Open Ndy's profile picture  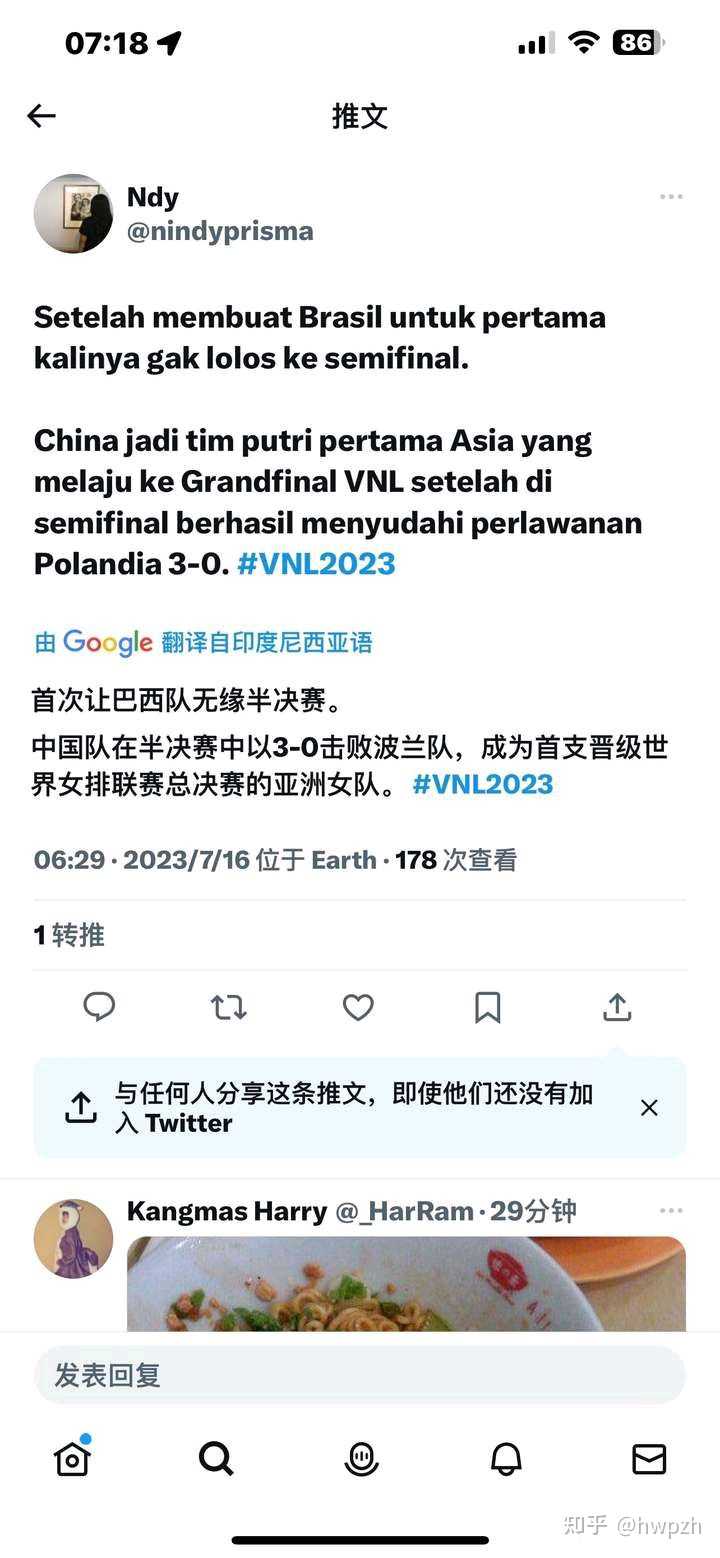(x=73, y=214)
